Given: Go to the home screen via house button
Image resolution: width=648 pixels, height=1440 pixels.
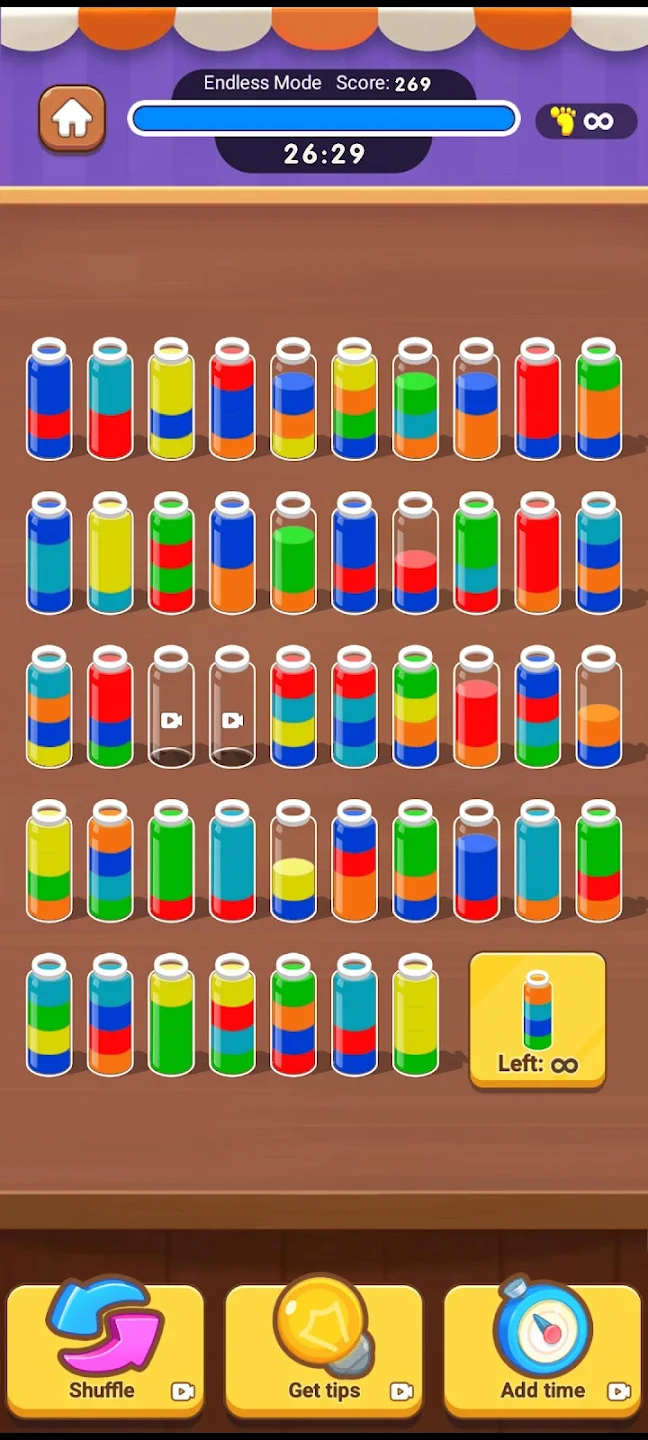Looking at the screenshot, I should point(72,120).
